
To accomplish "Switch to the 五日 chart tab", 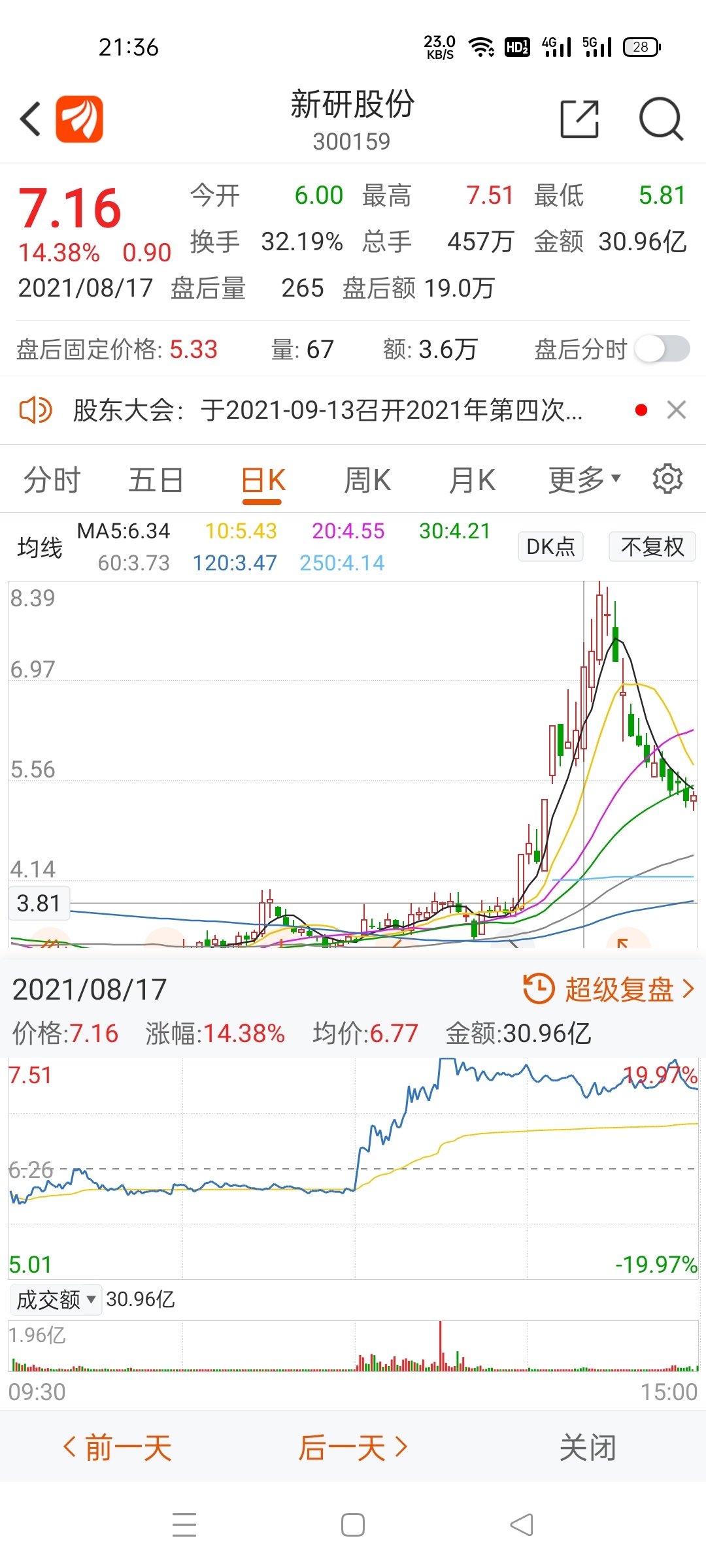I will coord(156,480).
